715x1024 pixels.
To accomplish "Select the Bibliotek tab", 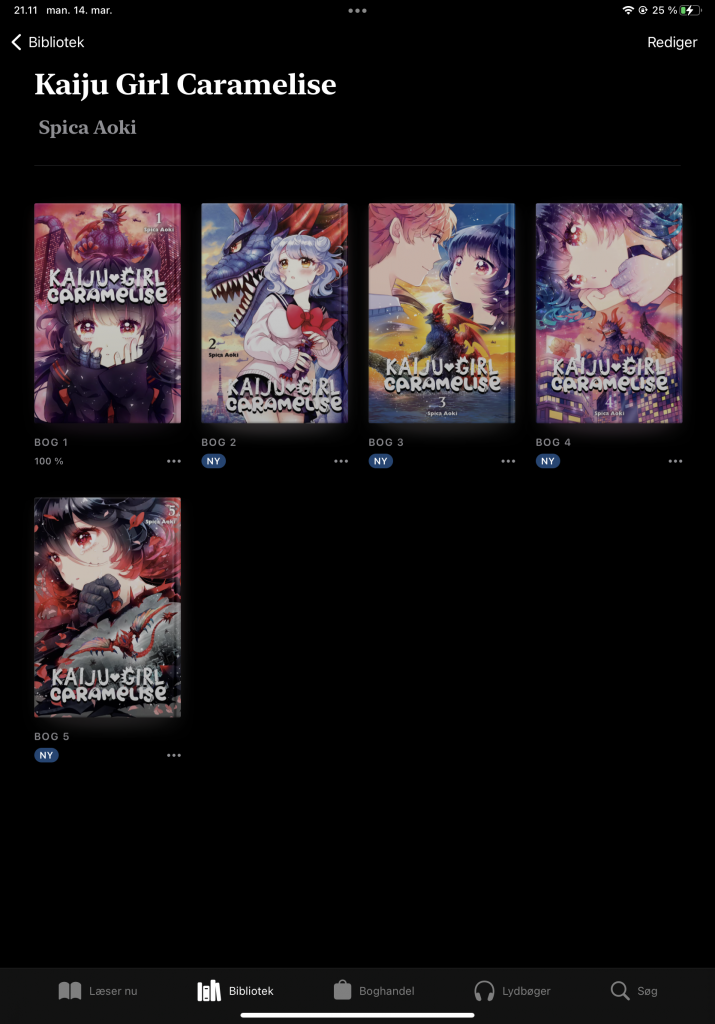I will tap(236, 991).
